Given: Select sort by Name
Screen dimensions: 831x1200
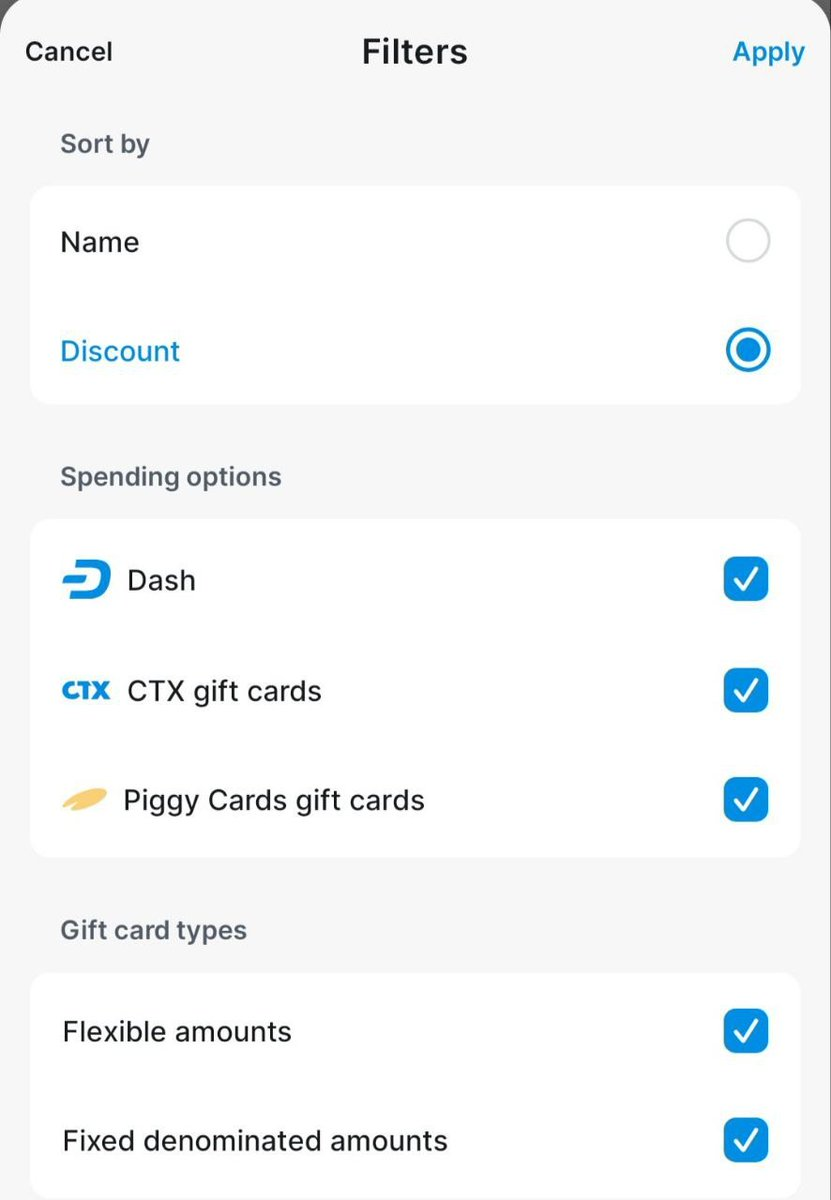Looking at the screenshot, I should click(x=747, y=242).
